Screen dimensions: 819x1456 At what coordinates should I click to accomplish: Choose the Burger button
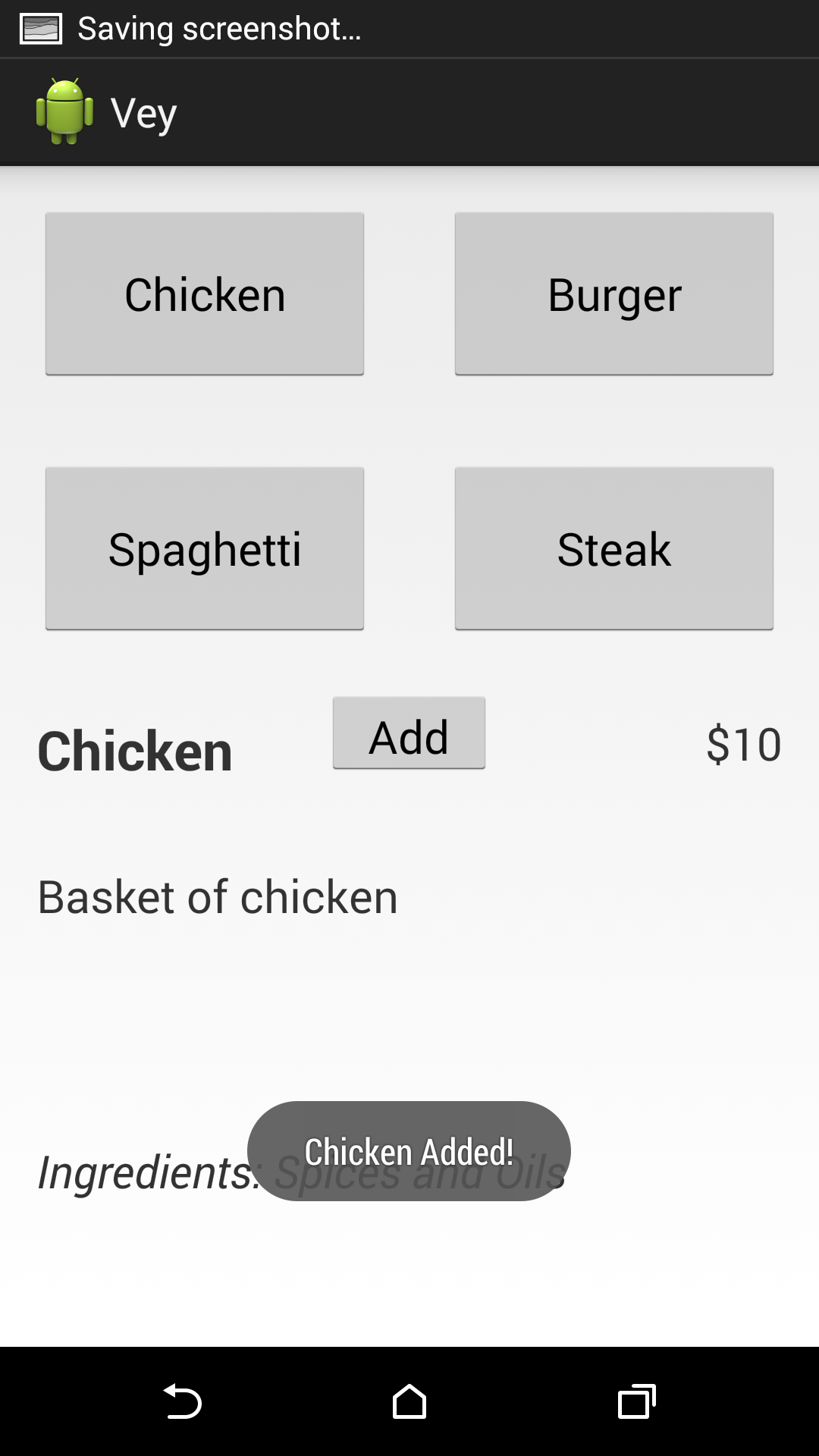pos(614,293)
